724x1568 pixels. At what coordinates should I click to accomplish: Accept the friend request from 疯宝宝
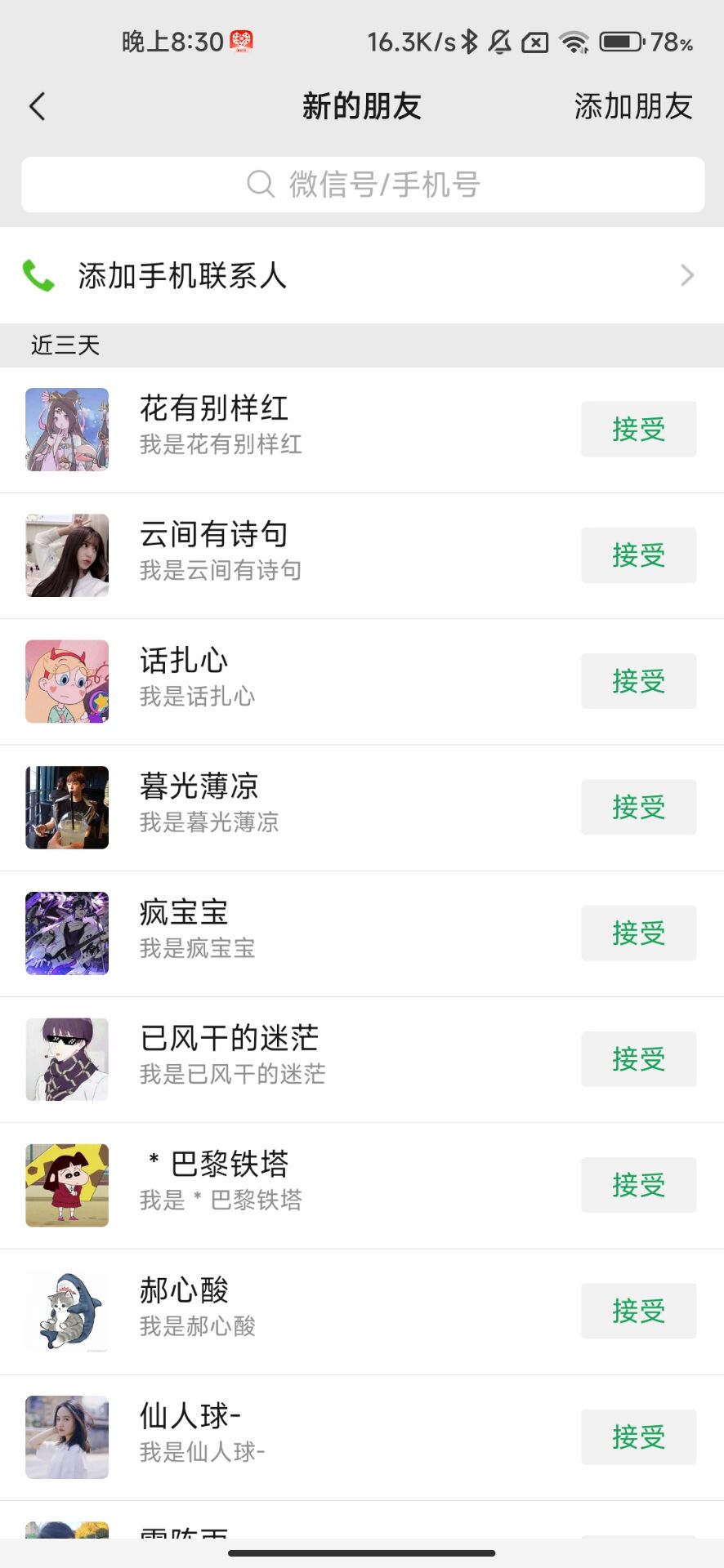(638, 933)
